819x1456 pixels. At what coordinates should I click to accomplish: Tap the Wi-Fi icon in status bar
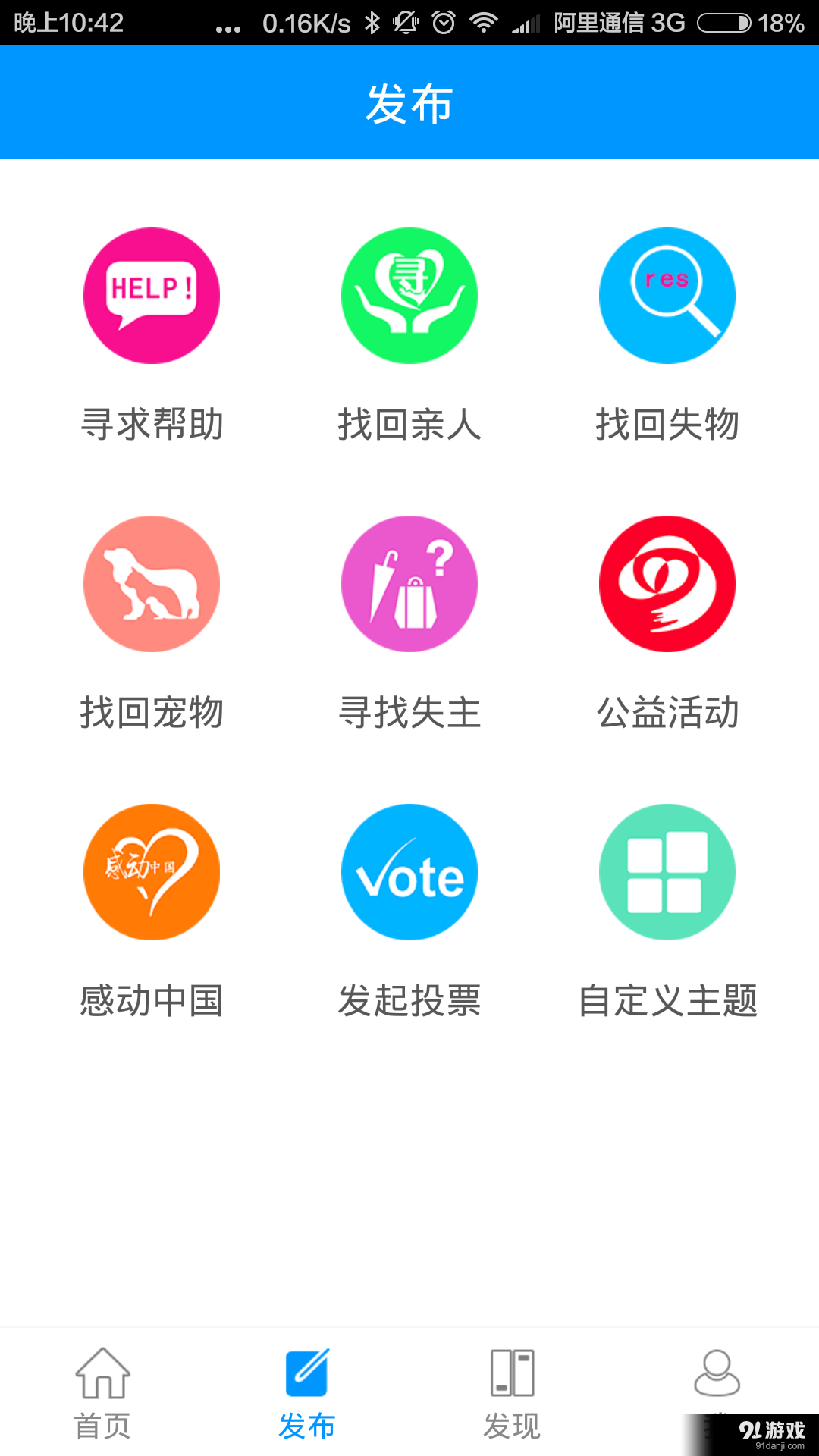point(484,23)
